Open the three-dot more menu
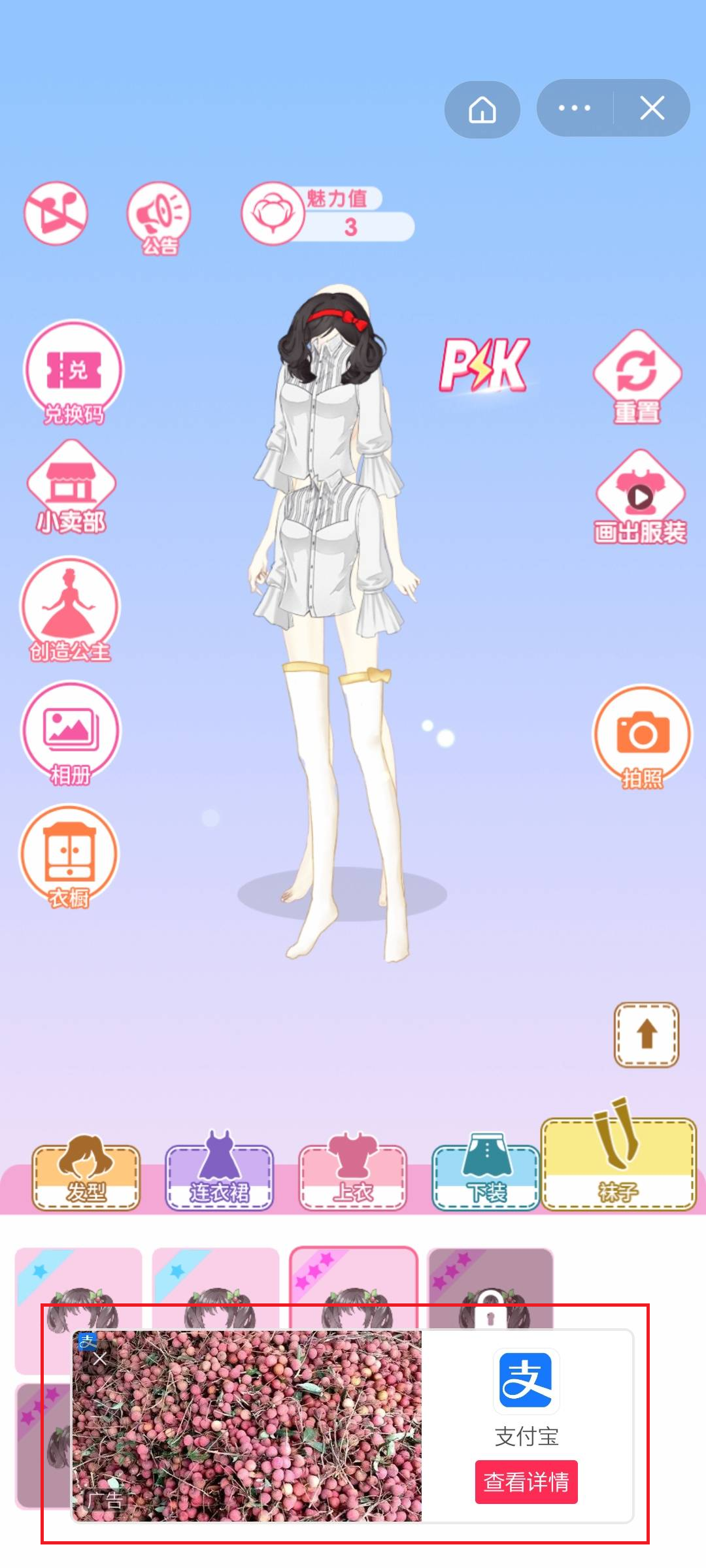Screen dimensions: 706x1568 pyautogui.click(x=575, y=108)
